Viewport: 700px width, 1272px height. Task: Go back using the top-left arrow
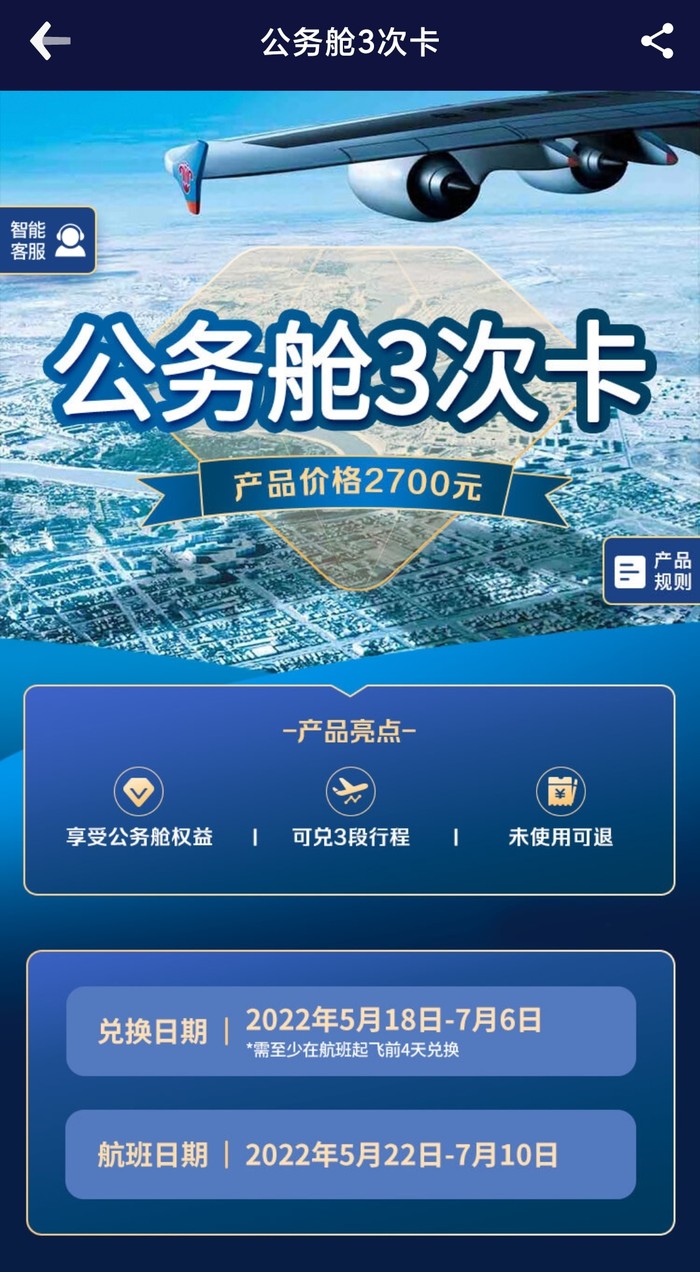49,41
